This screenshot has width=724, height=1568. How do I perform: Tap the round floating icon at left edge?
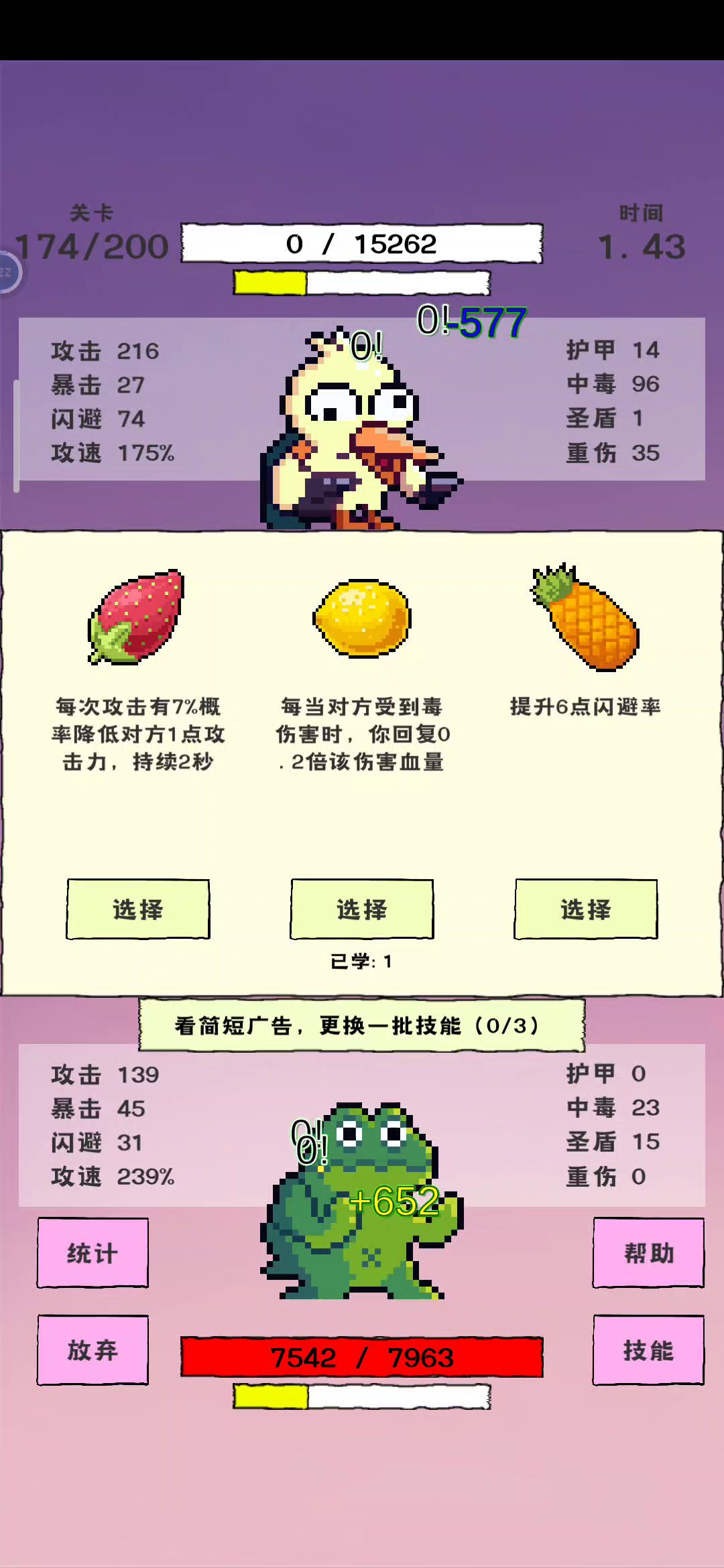[8, 273]
